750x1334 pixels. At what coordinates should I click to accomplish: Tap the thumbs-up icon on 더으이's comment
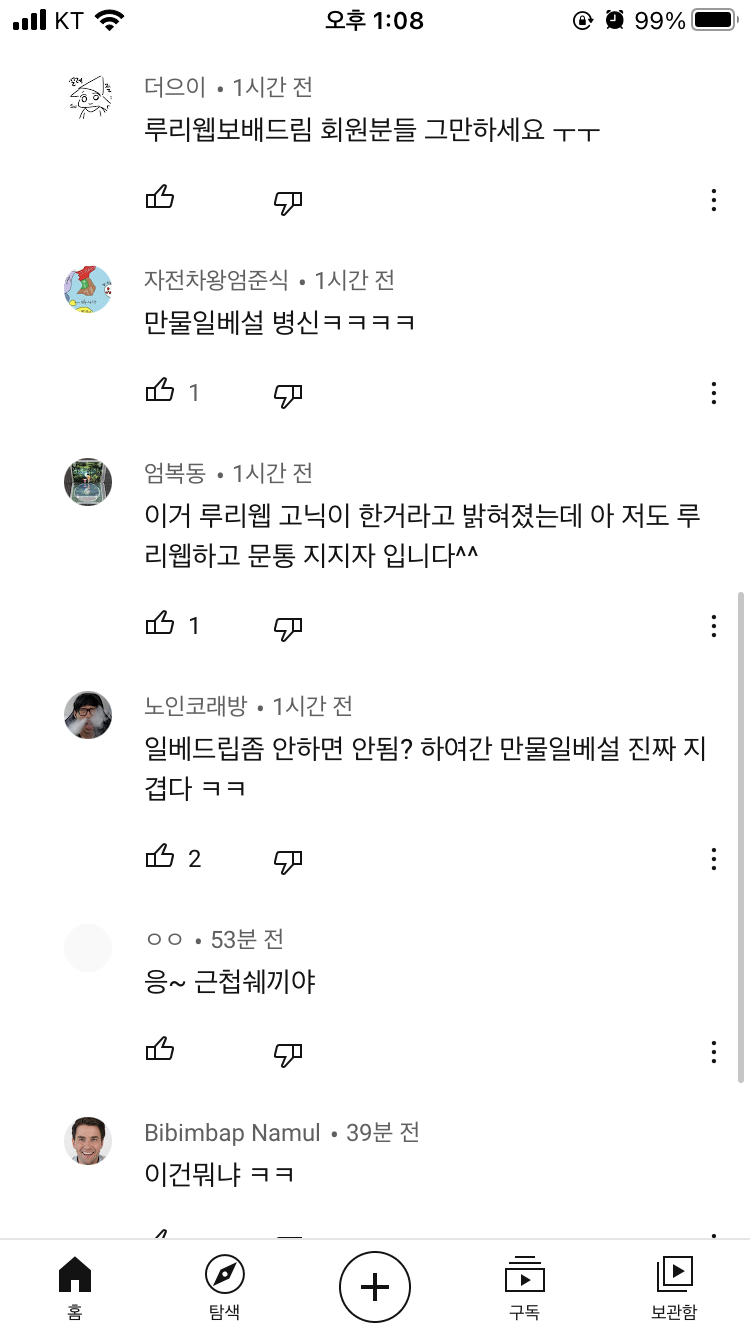tap(160, 200)
